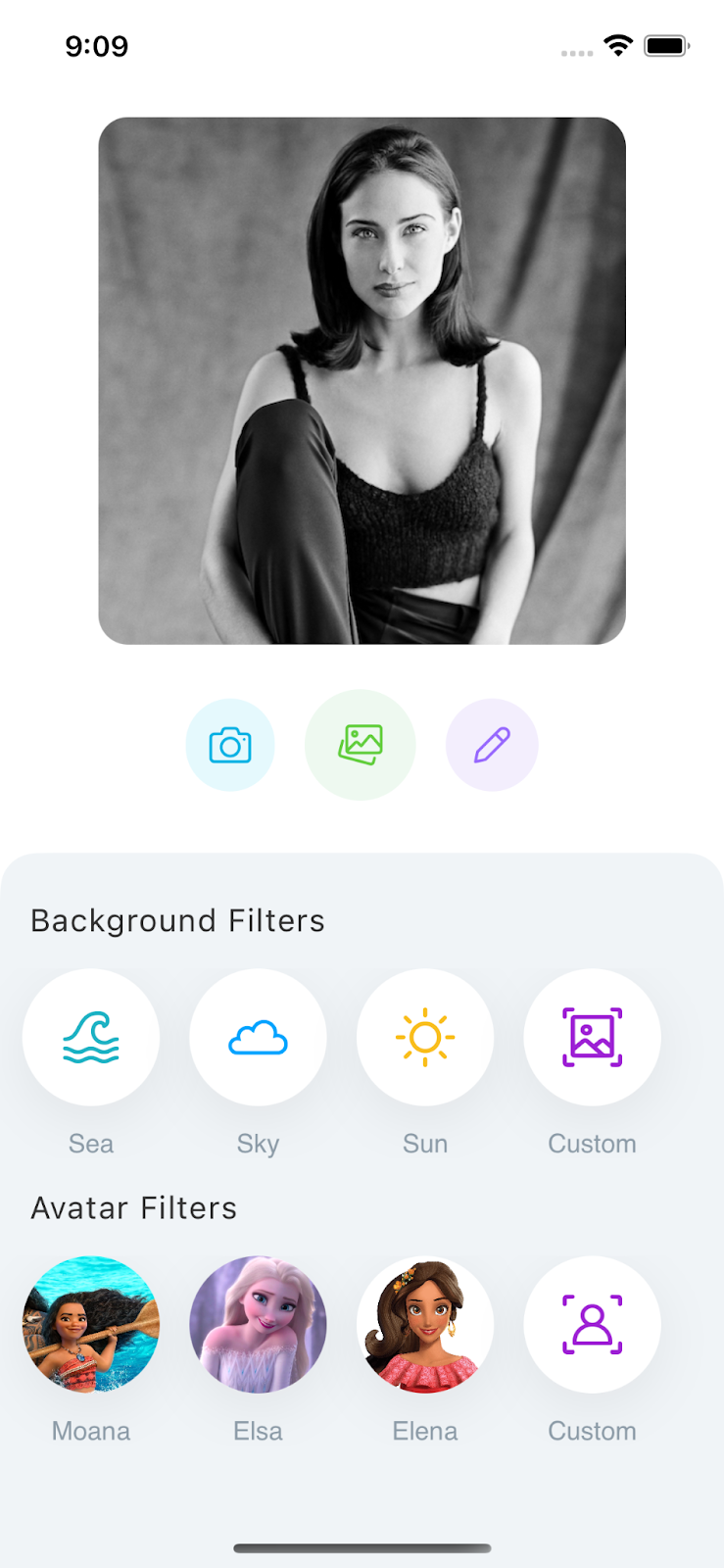Select the Elsa avatar filter
This screenshot has height=1568, width=724.
click(x=258, y=1324)
